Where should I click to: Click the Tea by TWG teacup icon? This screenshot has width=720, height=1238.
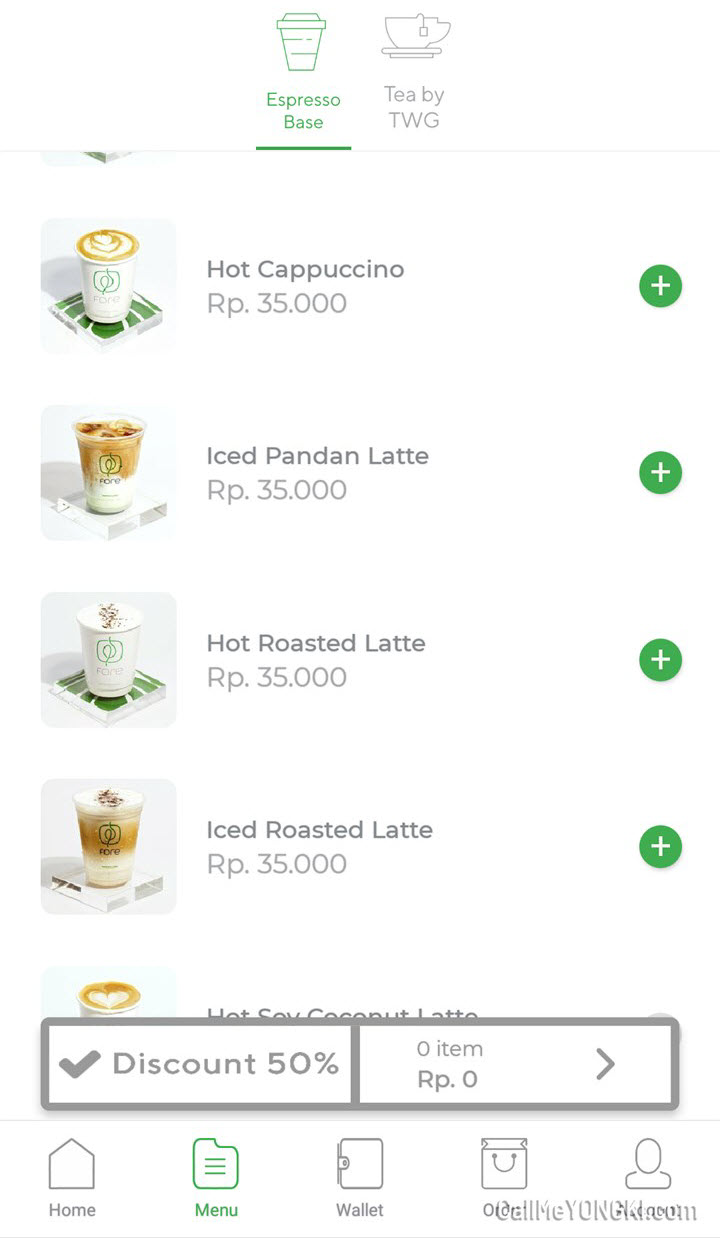click(x=414, y=35)
